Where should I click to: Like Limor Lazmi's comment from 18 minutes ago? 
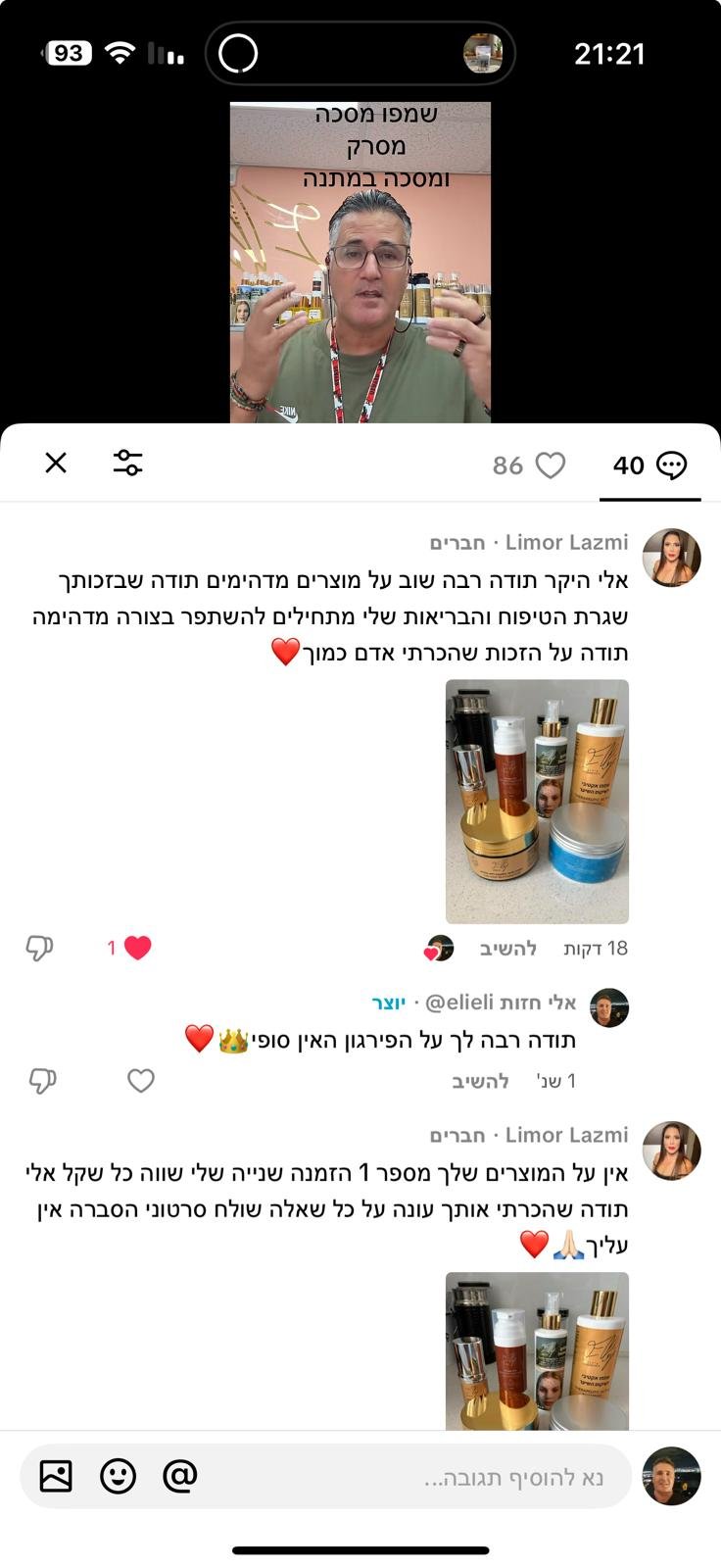[137, 948]
